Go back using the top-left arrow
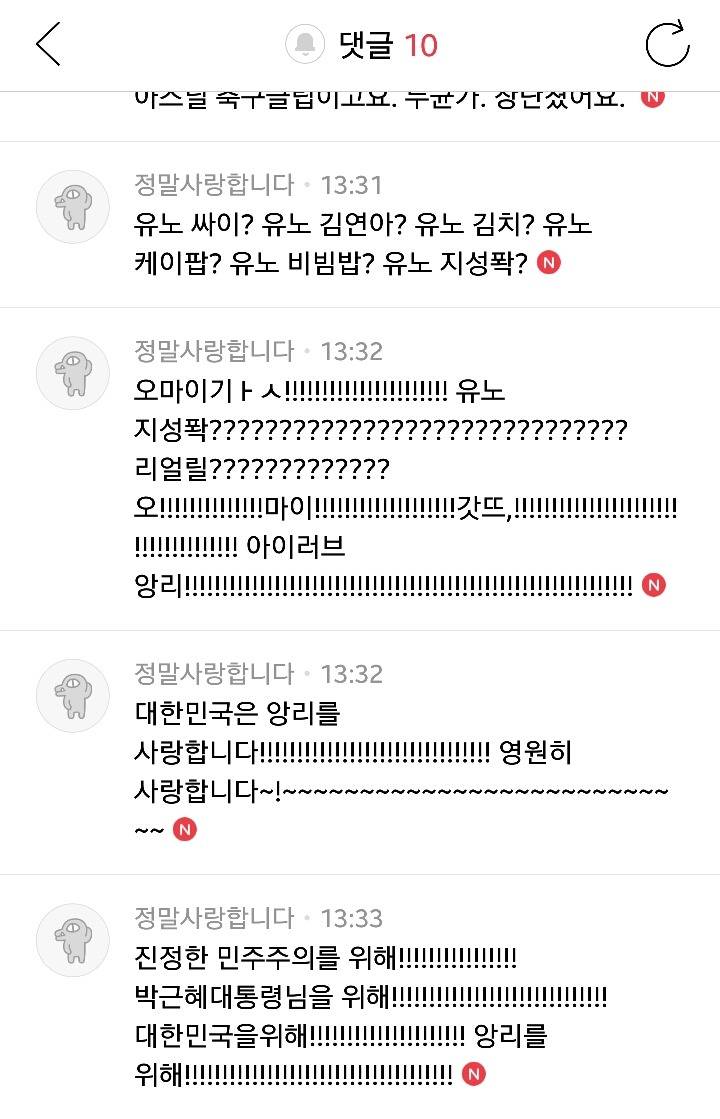Viewport: 720px width, 1119px height. point(48,45)
